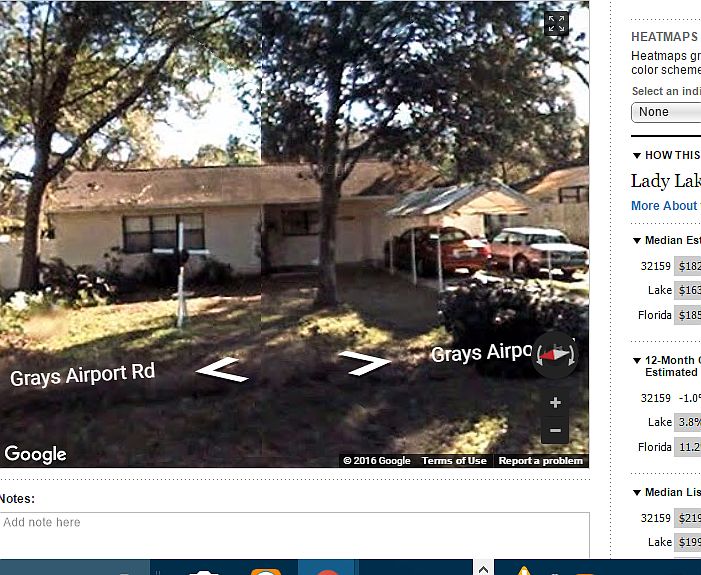Collapse the Median List section
The image size is (701, 575).
pos(636,493)
